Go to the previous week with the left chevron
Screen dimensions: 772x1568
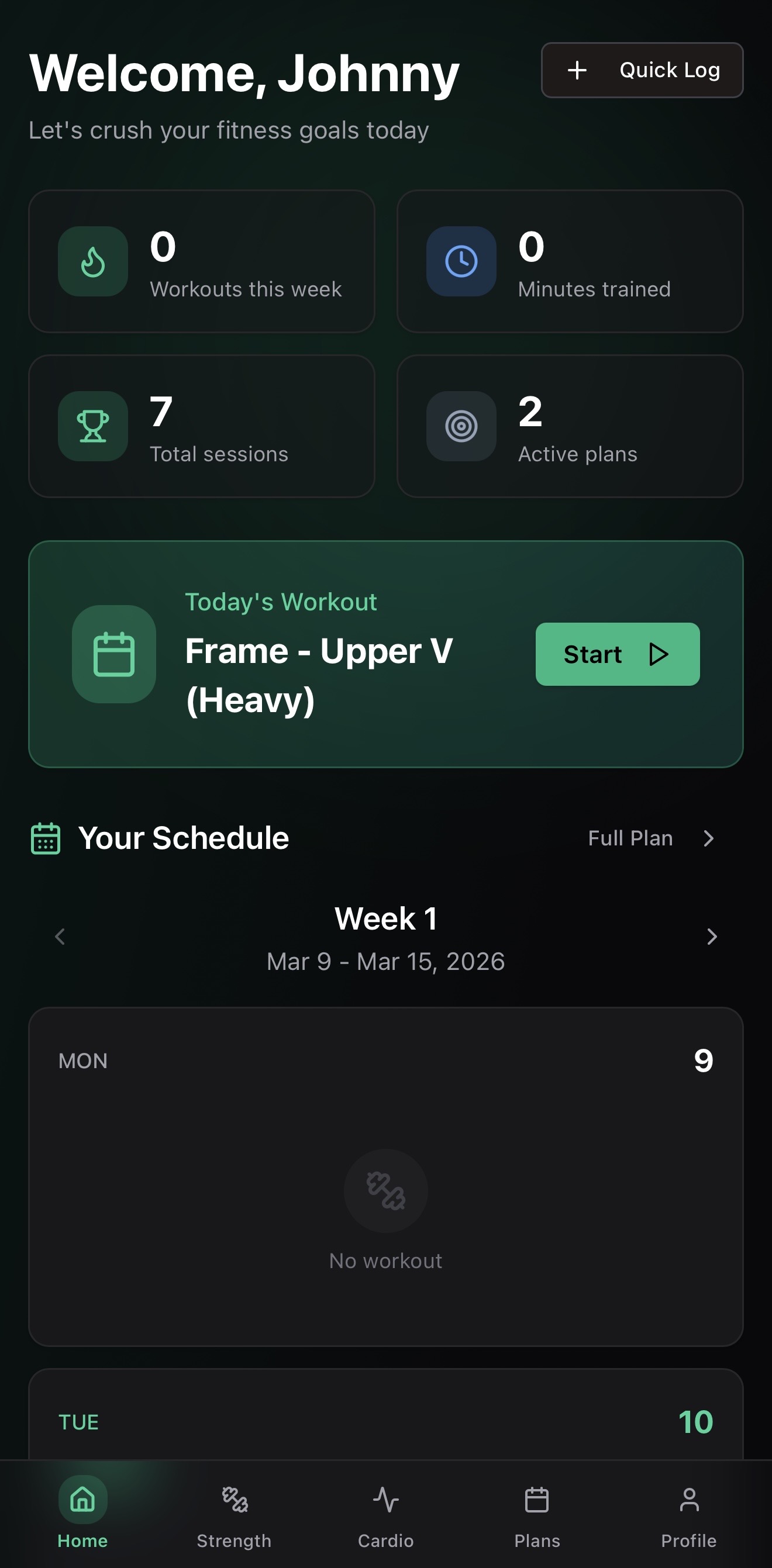pos(60,937)
